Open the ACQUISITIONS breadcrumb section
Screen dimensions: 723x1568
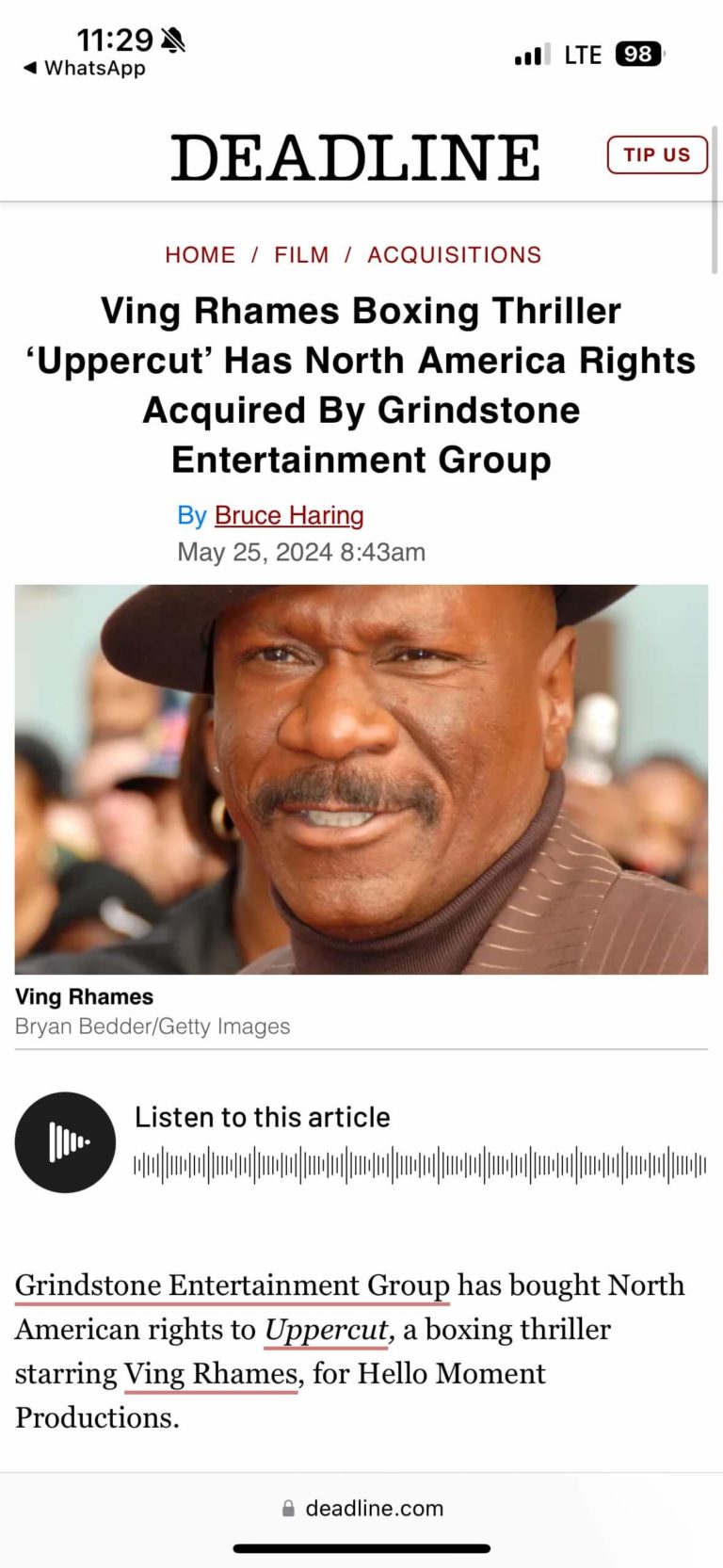tap(454, 254)
